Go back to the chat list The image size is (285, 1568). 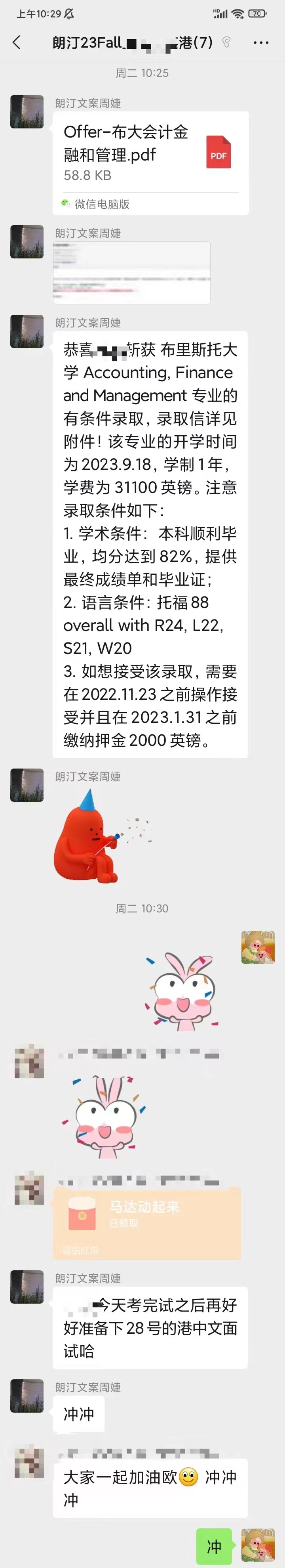pyautogui.click(x=16, y=42)
